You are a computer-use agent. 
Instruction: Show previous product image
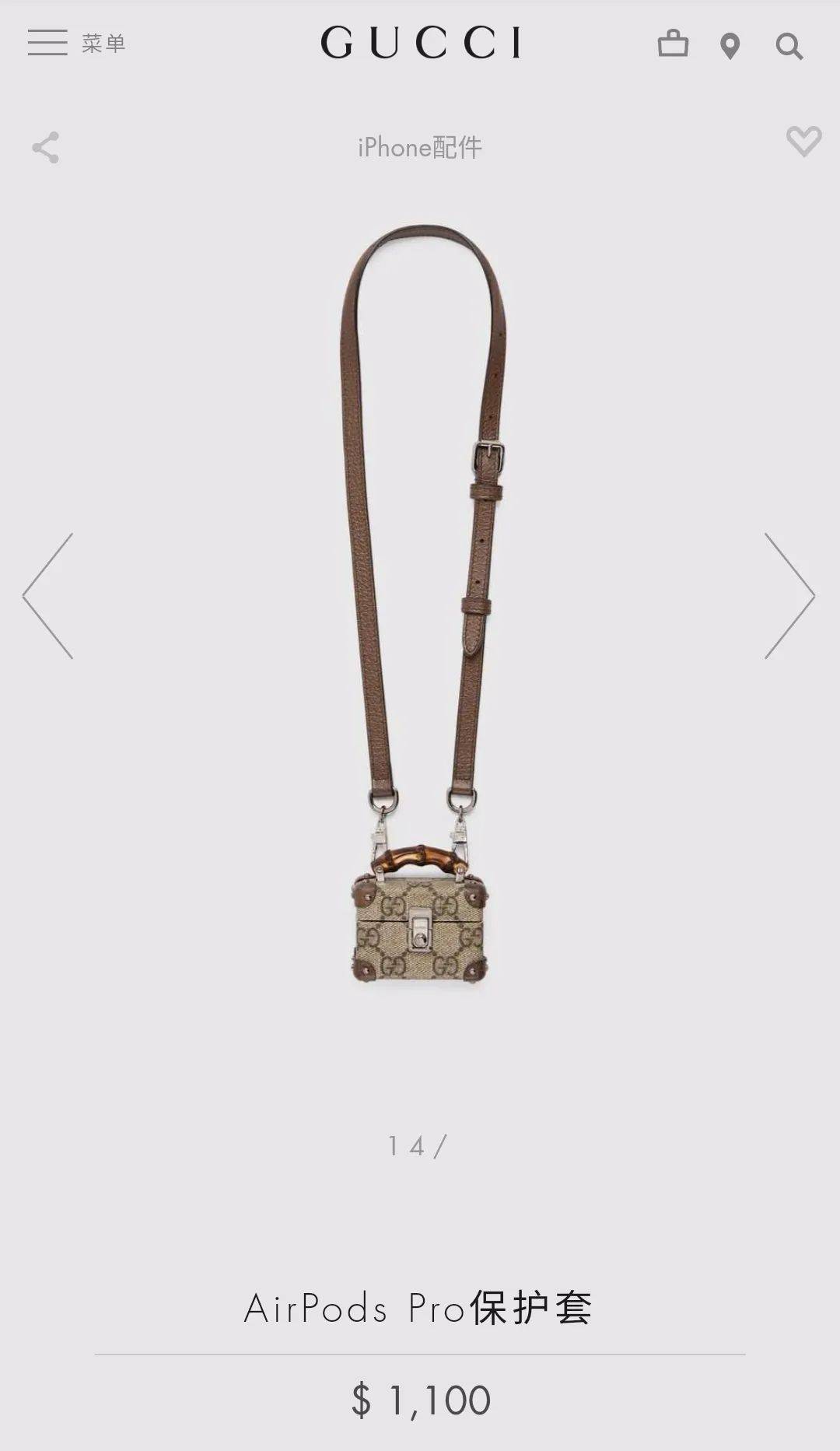pos(48,596)
